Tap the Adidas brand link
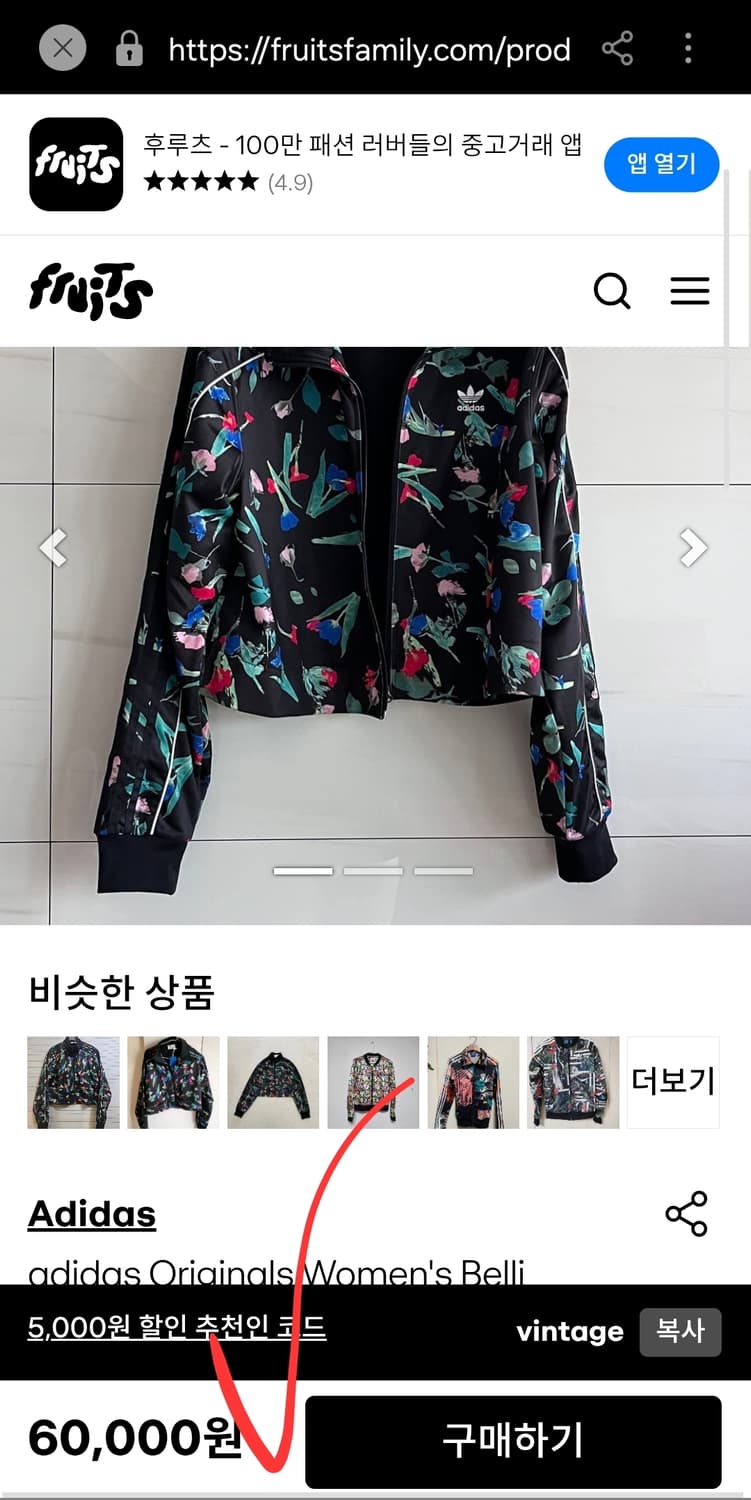751x1500 pixels. pyautogui.click(x=91, y=1213)
